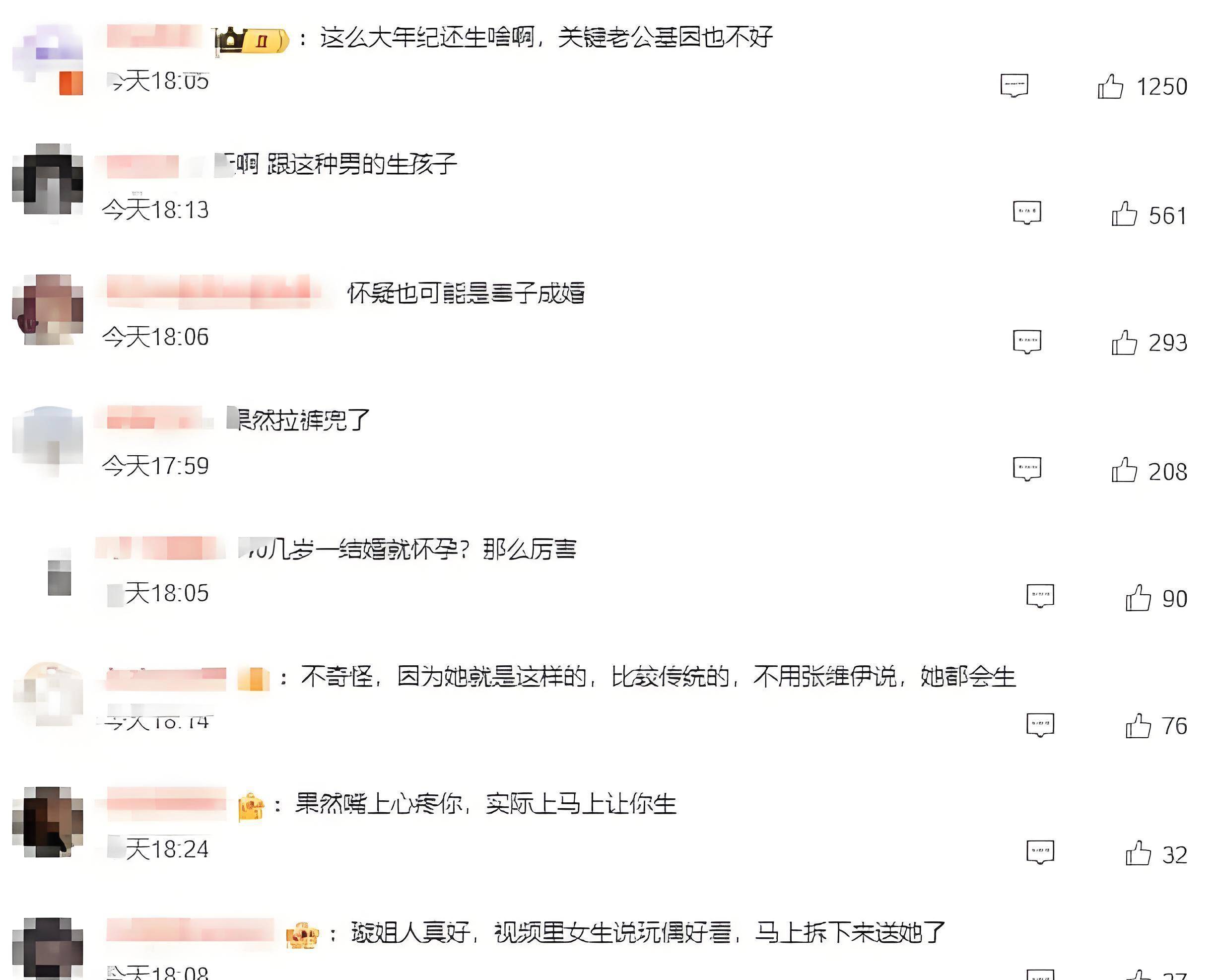
Task: Reply to the comment with 90 likes
Action: click(x=1040, y=596)
